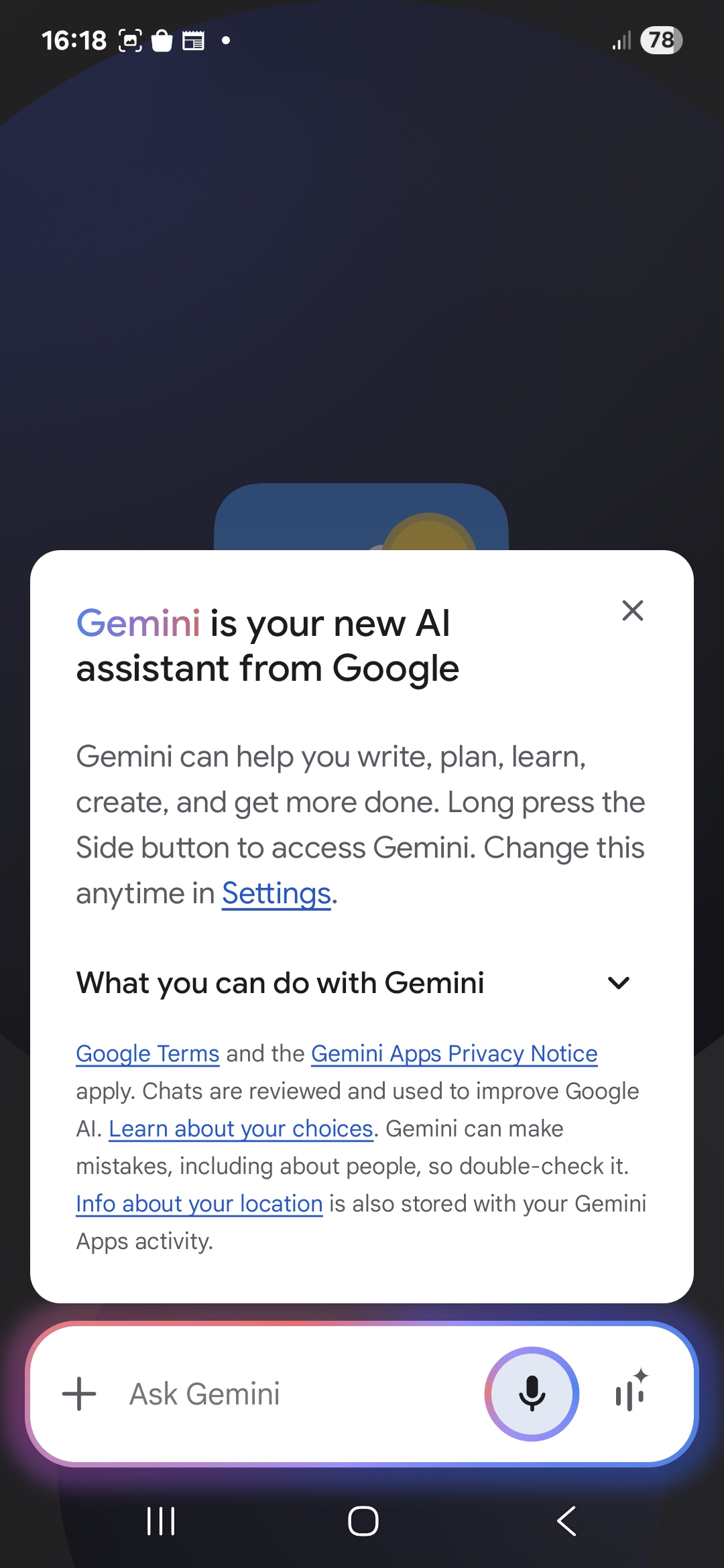Focus the Ask Gemini text field

point(295,1394)
